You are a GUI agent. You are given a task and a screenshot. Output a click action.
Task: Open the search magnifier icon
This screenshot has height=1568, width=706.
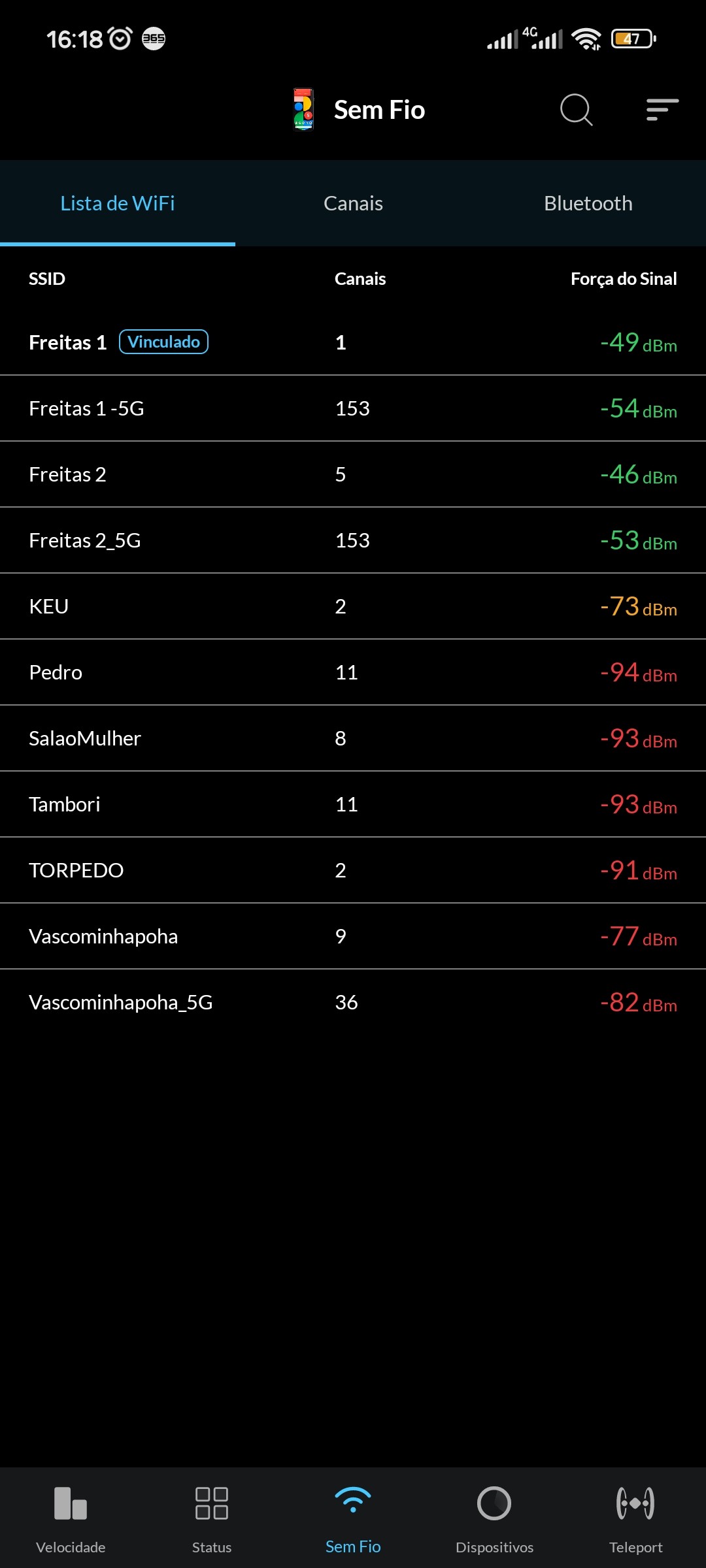(576, 110)
